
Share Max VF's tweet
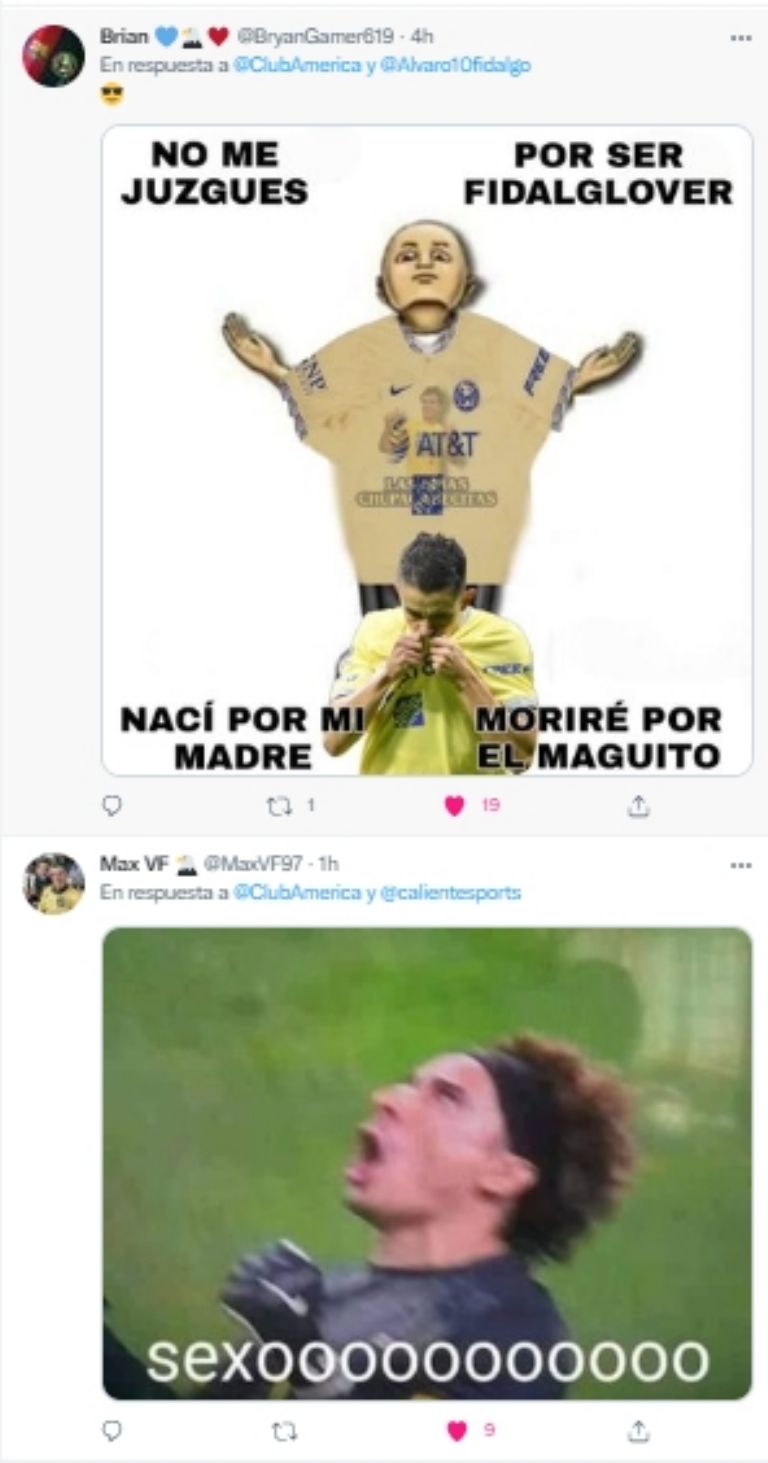click(x=638, y=1432)
